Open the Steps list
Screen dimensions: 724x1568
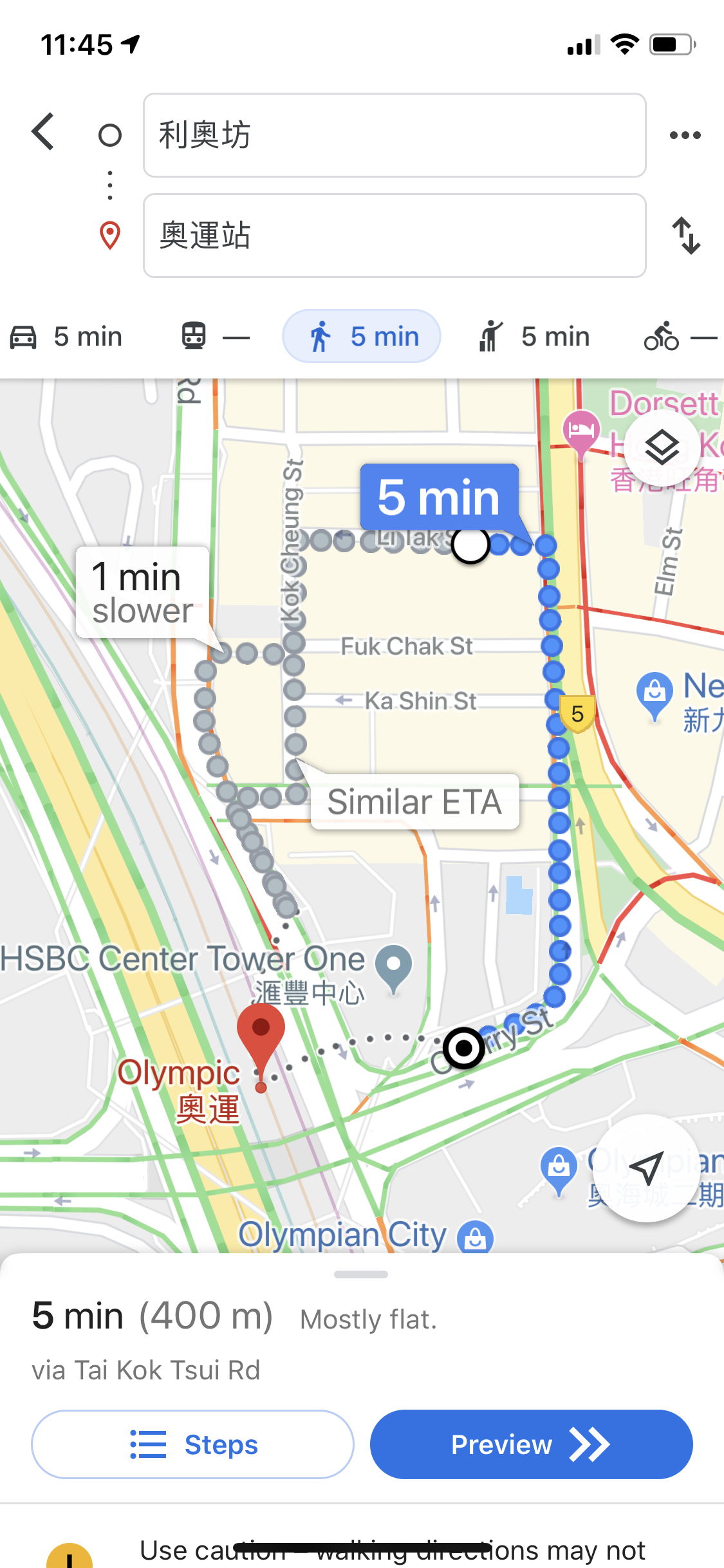pyautogui.click(x=192, y=1444)
